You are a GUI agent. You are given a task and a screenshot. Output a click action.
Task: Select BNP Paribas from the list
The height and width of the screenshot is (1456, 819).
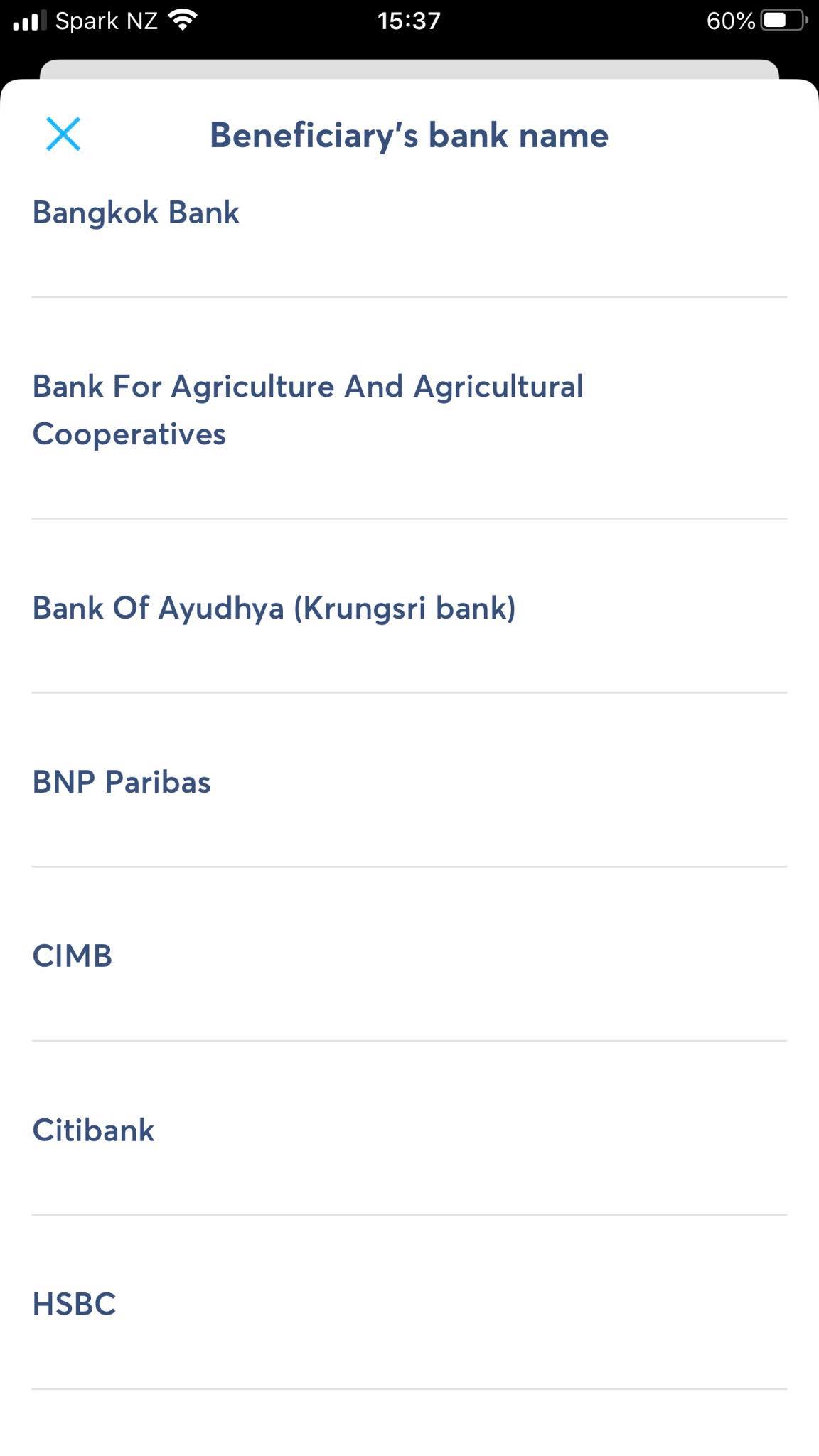tap(409, 781)
